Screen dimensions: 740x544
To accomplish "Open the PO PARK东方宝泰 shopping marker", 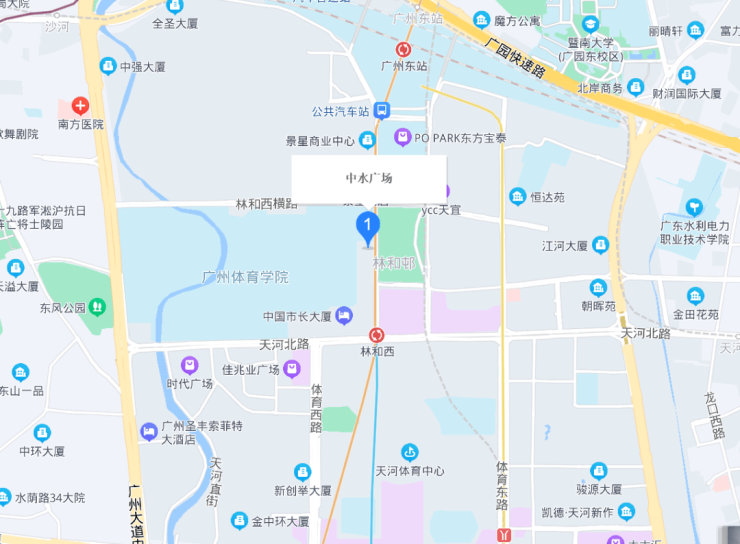I will point(402,138).
